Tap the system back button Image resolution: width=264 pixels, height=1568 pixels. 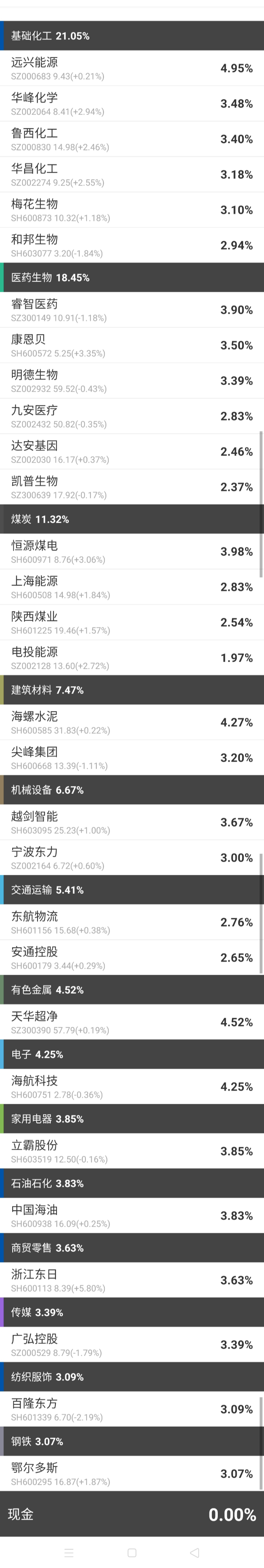pyautogui.click(x=195, y=1553)
